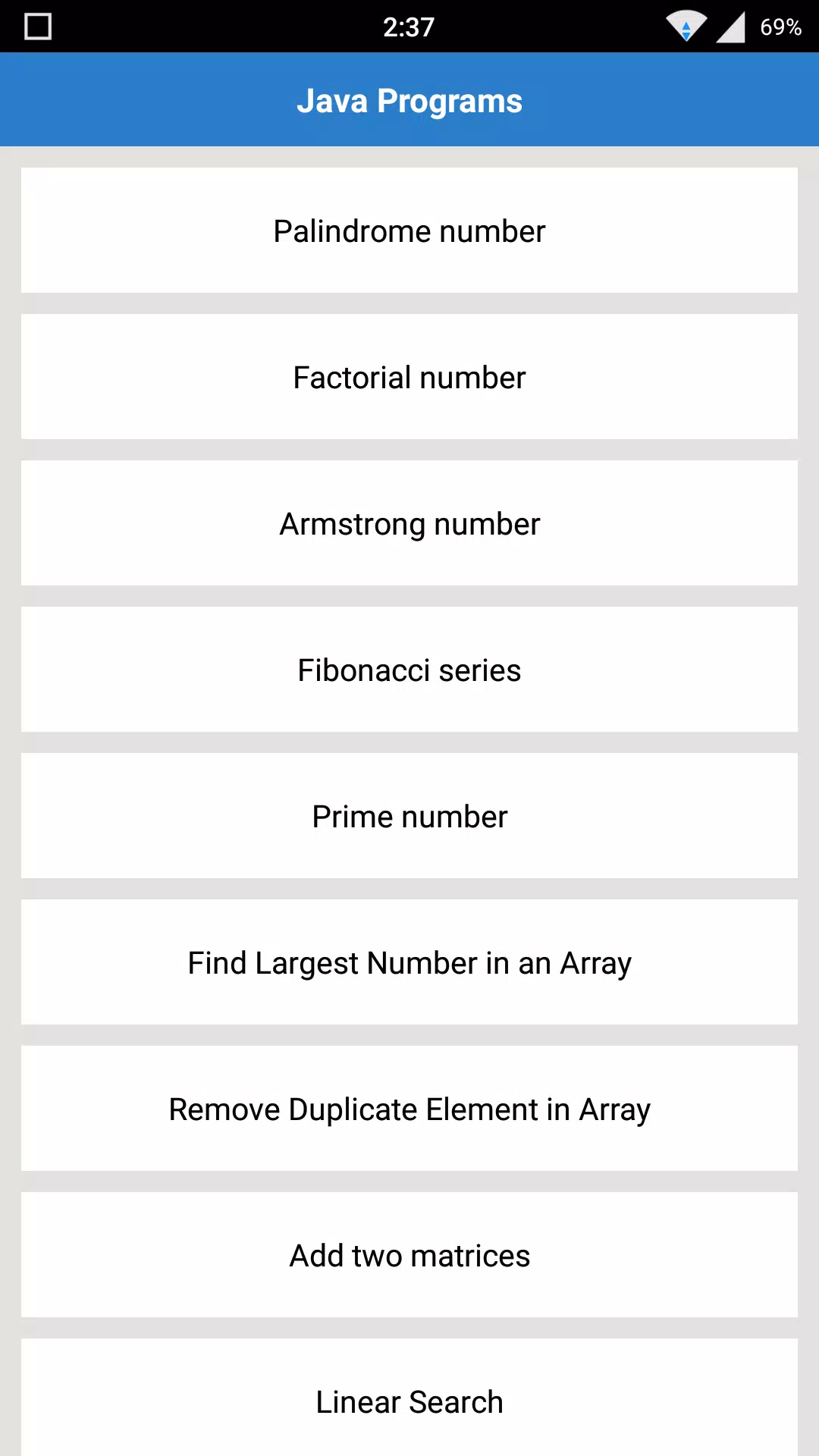View the Fibonacci series program
This screenshot has height=1456, width=819.
[x=409, y=670]
